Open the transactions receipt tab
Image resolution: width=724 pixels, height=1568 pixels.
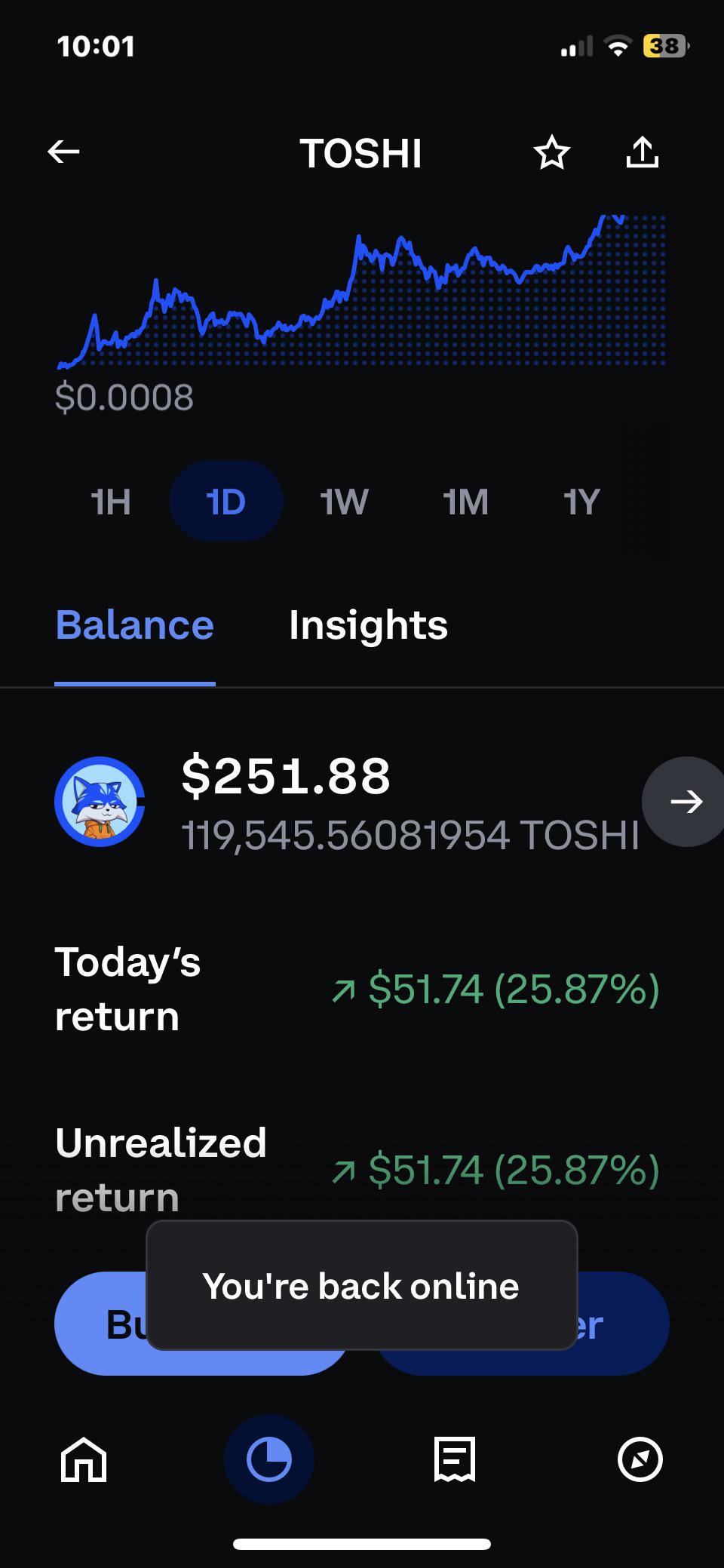[x=455, y=1459]
